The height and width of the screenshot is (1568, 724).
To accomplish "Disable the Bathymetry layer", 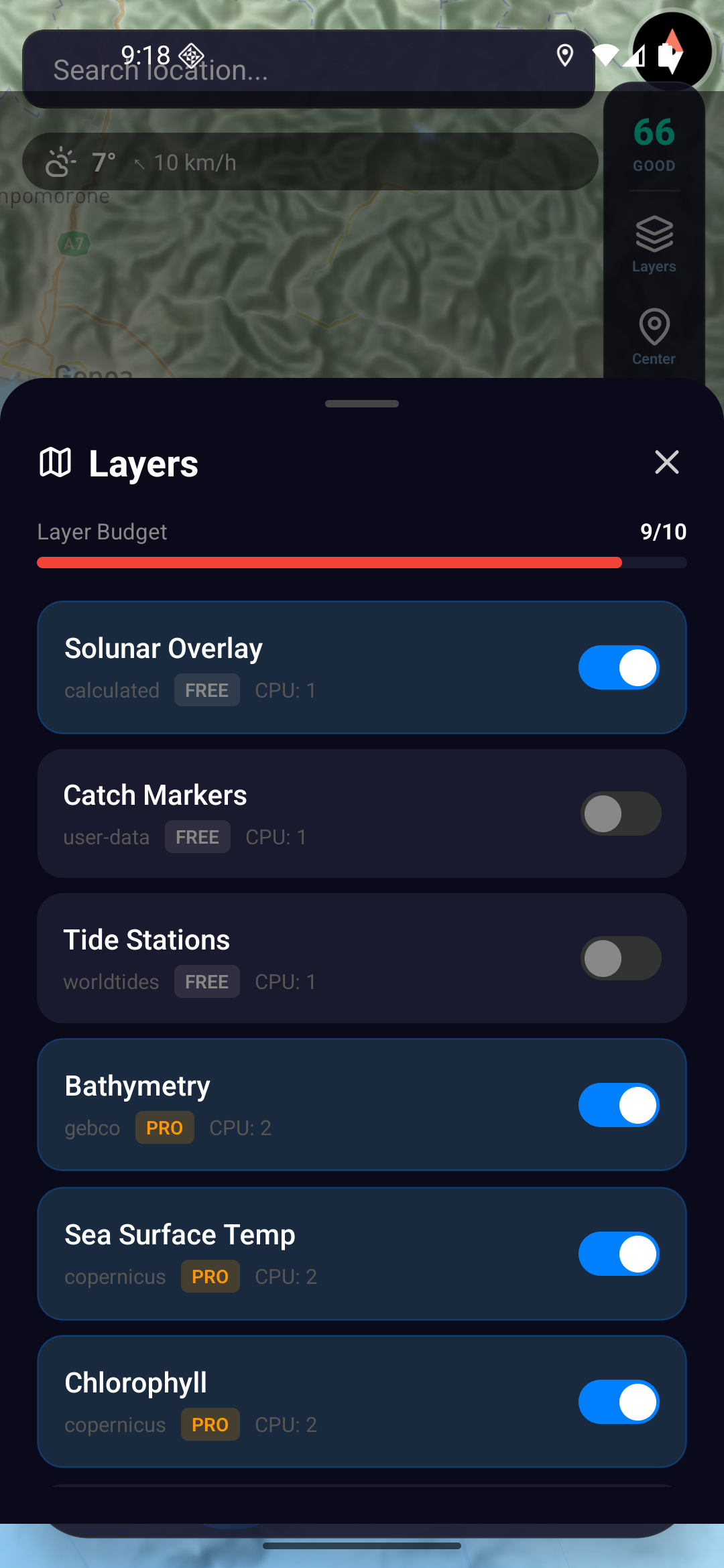I will 619,1105.
